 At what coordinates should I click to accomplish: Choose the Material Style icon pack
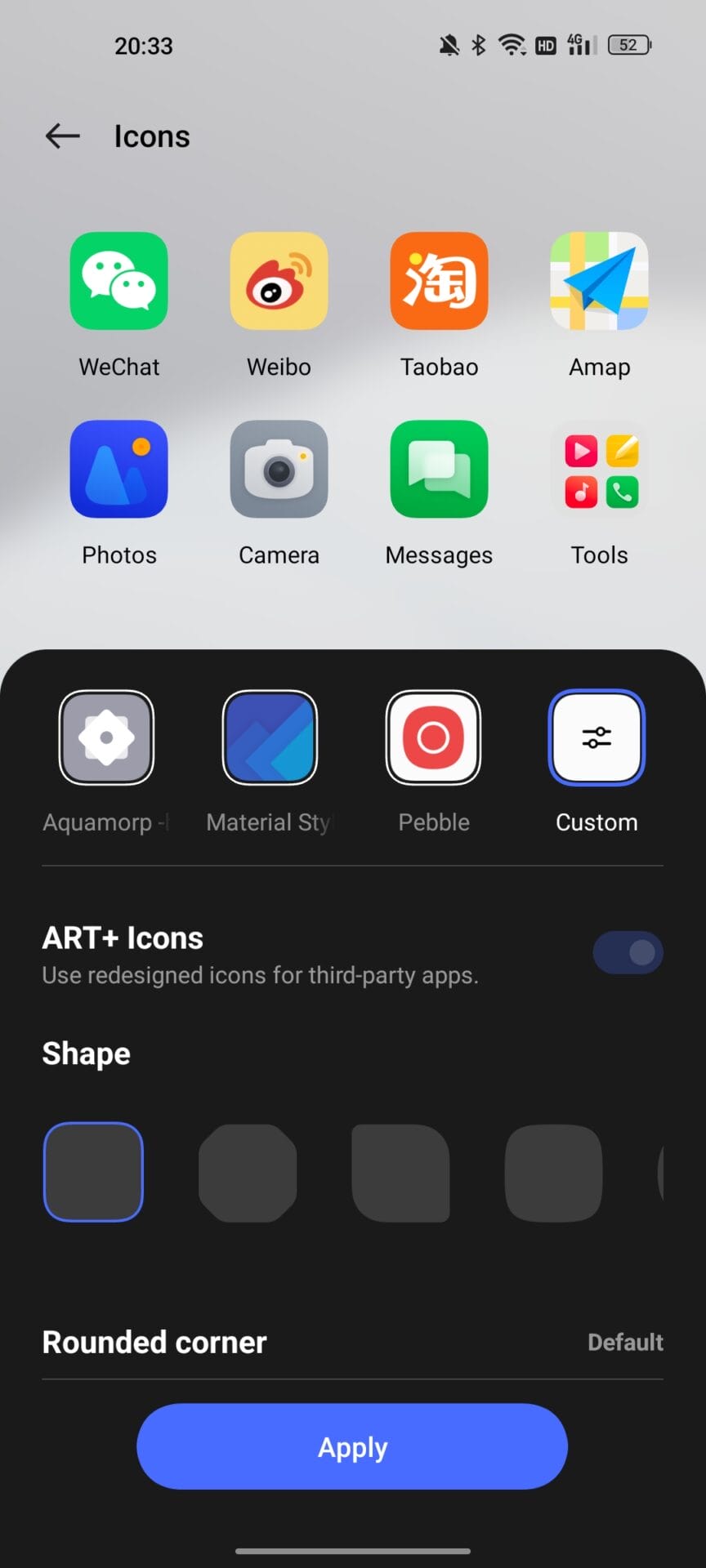point(270,737)
